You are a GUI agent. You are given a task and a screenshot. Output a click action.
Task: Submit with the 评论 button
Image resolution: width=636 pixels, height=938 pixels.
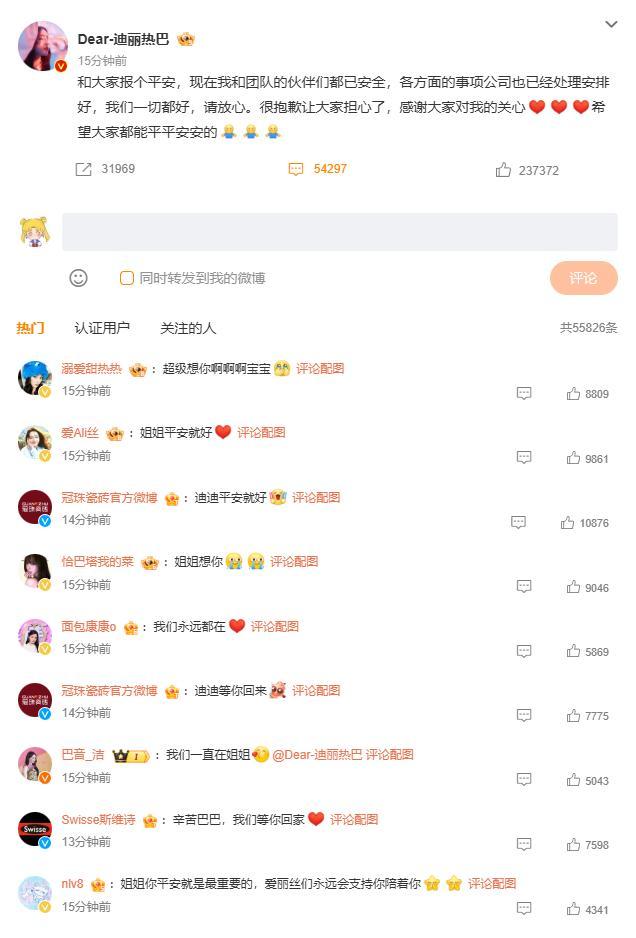(x=583, y=278)
